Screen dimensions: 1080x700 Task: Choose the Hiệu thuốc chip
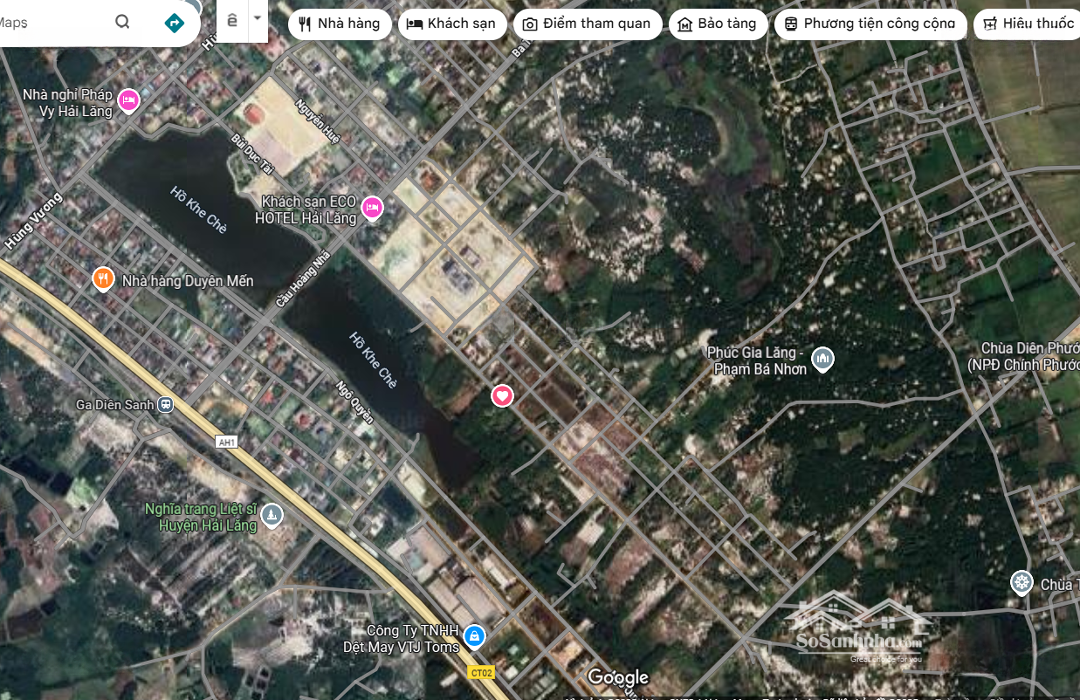point(1026,24)
